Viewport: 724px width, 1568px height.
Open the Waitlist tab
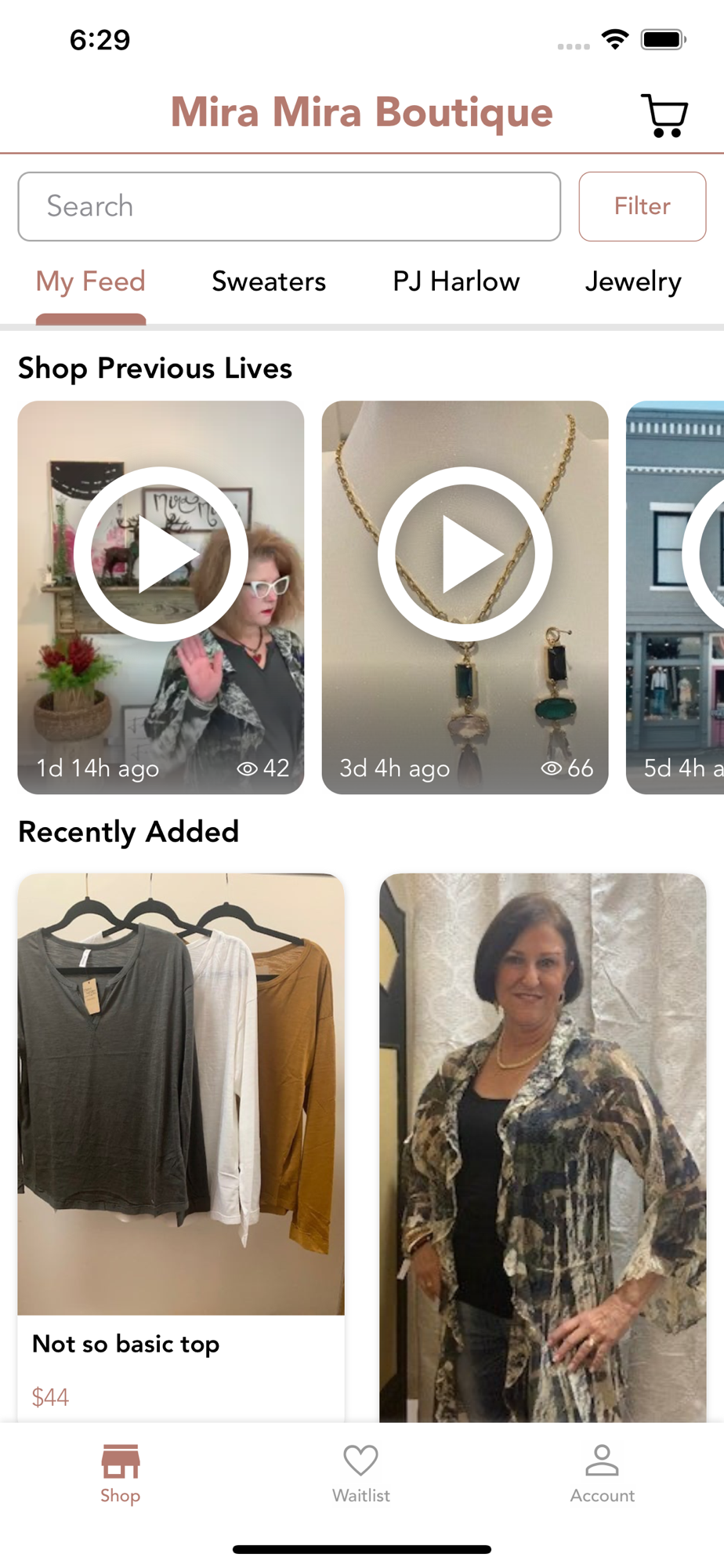point(361,1474)
